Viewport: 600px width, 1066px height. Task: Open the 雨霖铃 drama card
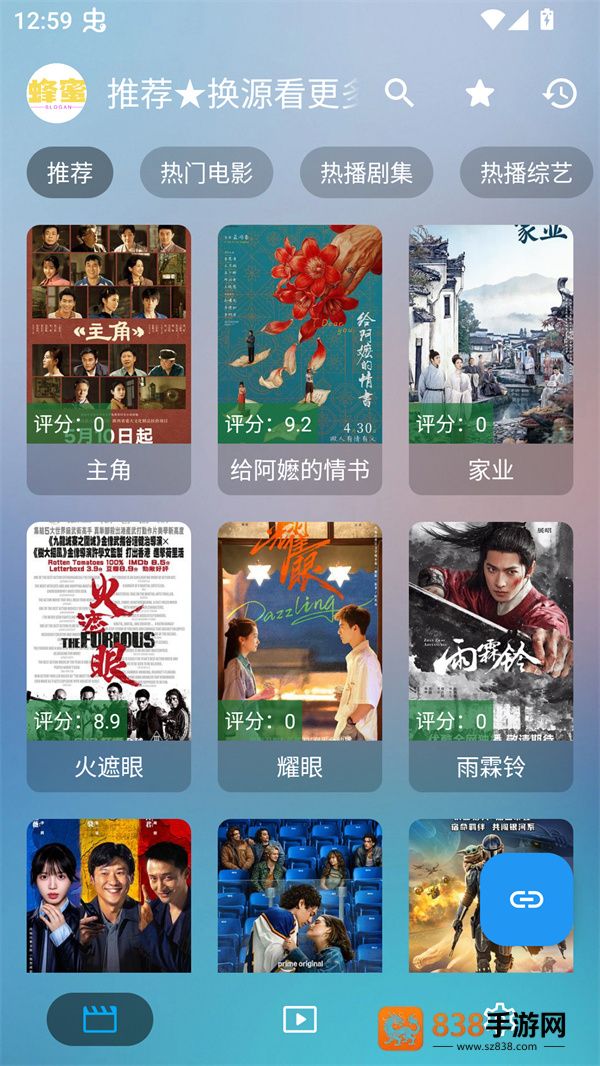pos(491,657)
